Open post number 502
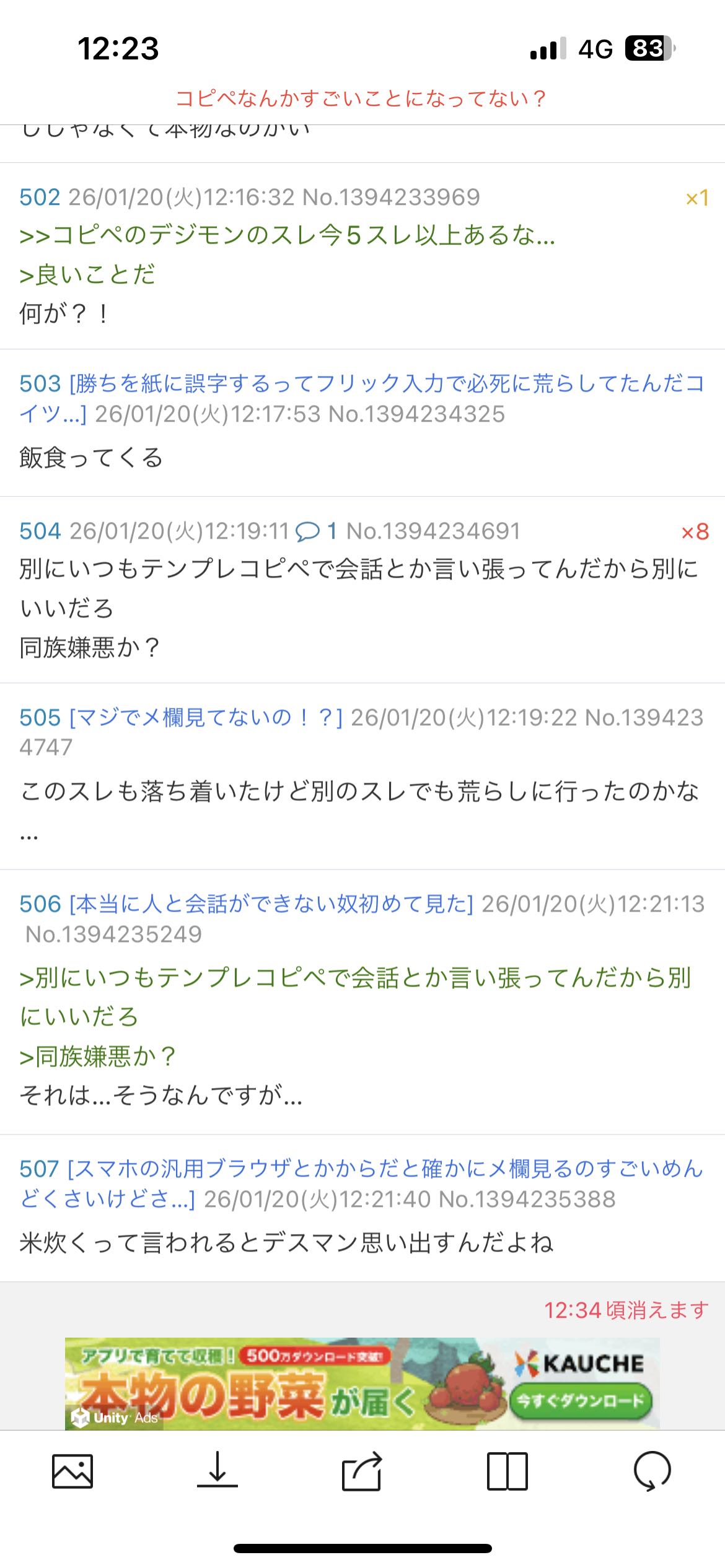The image size is (725, 1568). pyautogui.click(x=40, y=198)
